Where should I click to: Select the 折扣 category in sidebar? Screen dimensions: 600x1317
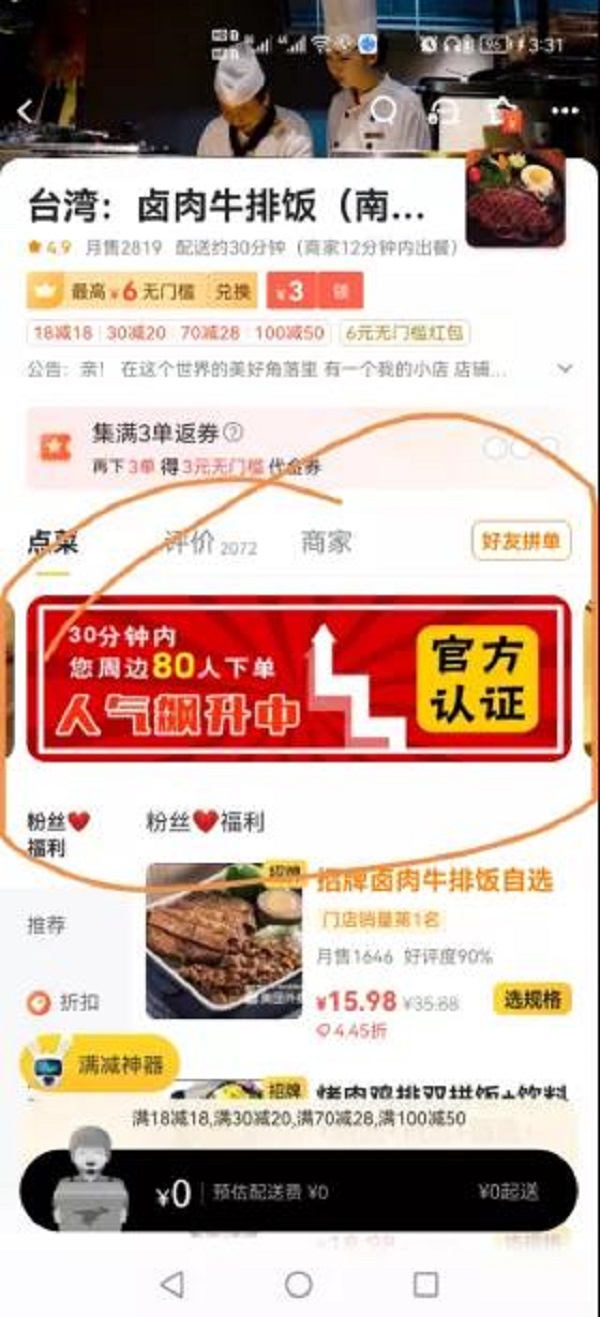pos(63,1002)
